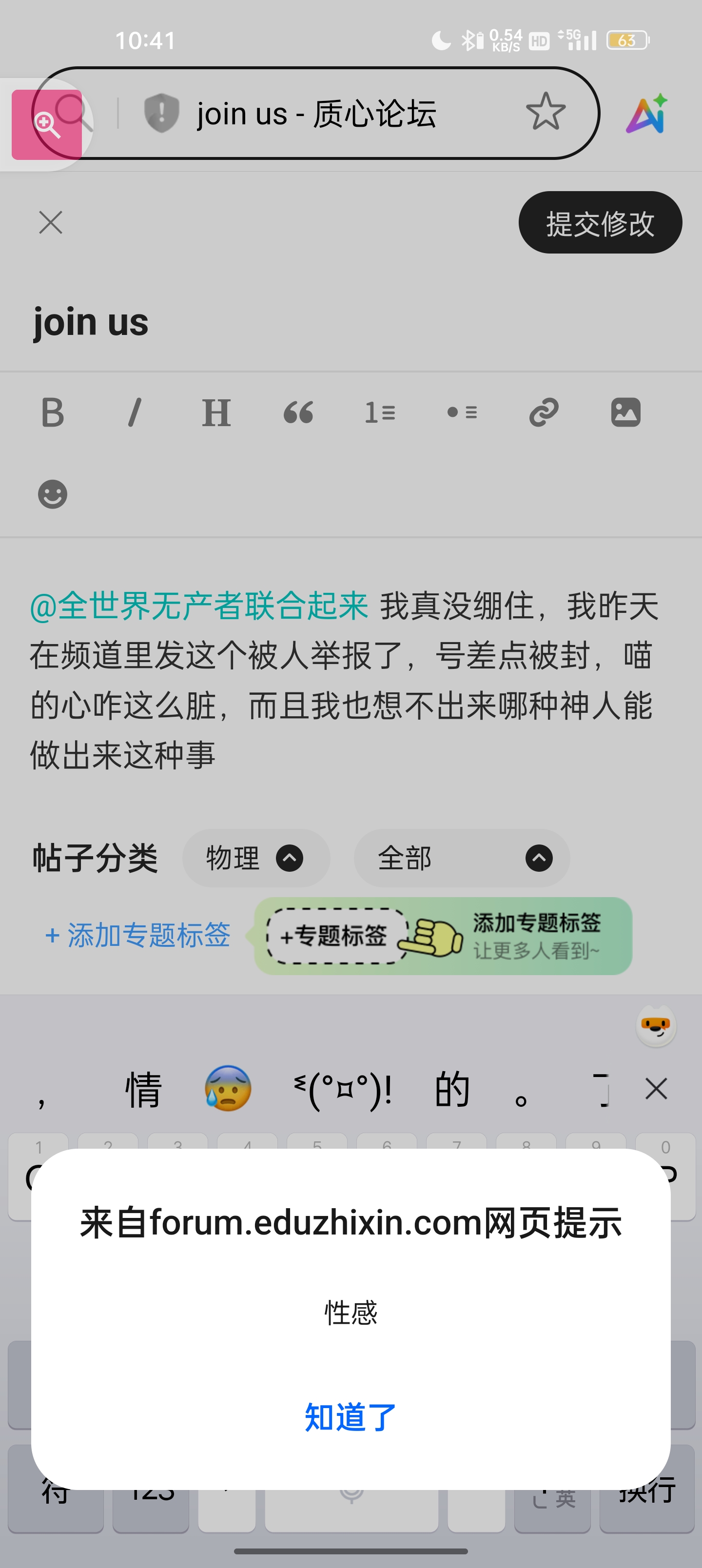Dismiss the web page alert with 知道了
This screenshot has width=702, height=1568.
[x=351, y=1416]
